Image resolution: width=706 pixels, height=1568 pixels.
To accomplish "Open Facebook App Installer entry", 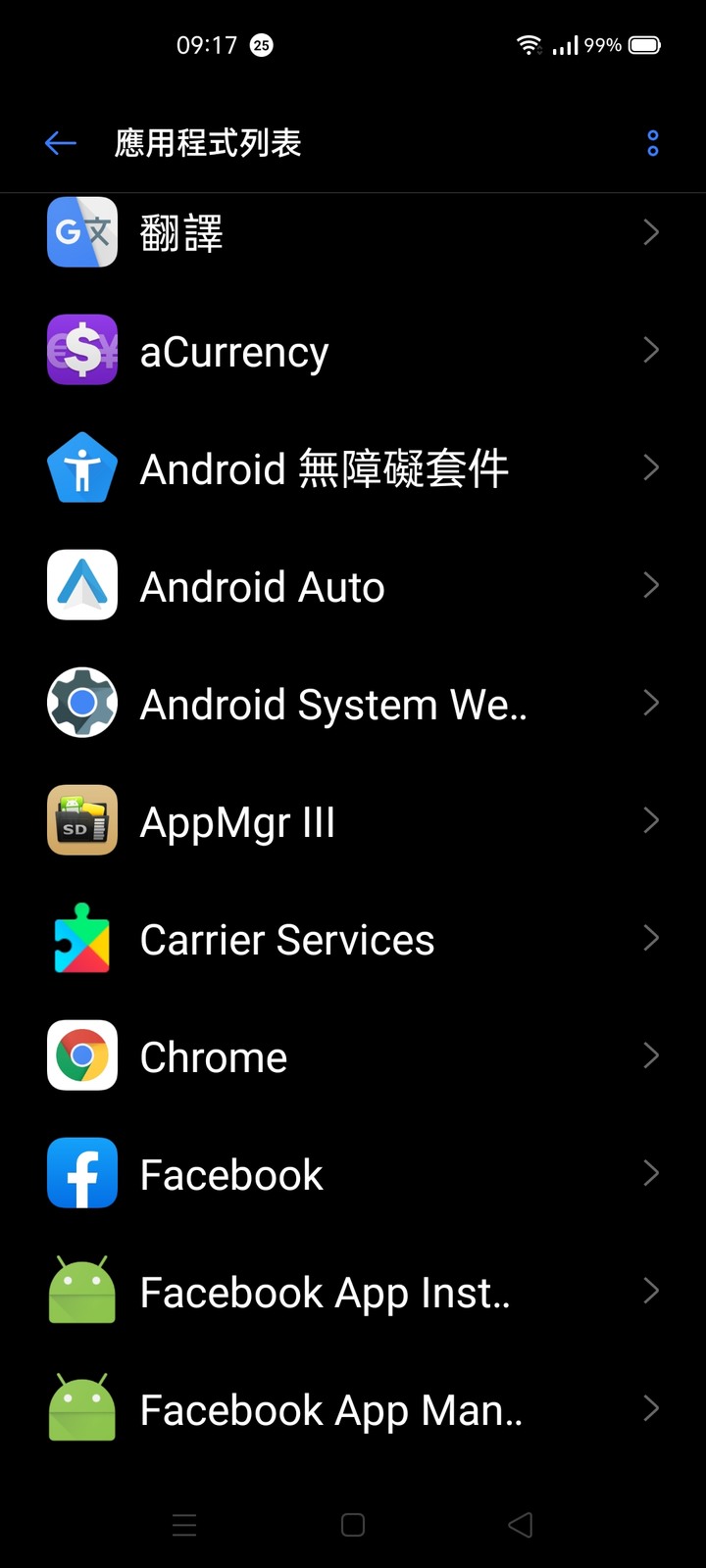I will (x=353, y=1292).
